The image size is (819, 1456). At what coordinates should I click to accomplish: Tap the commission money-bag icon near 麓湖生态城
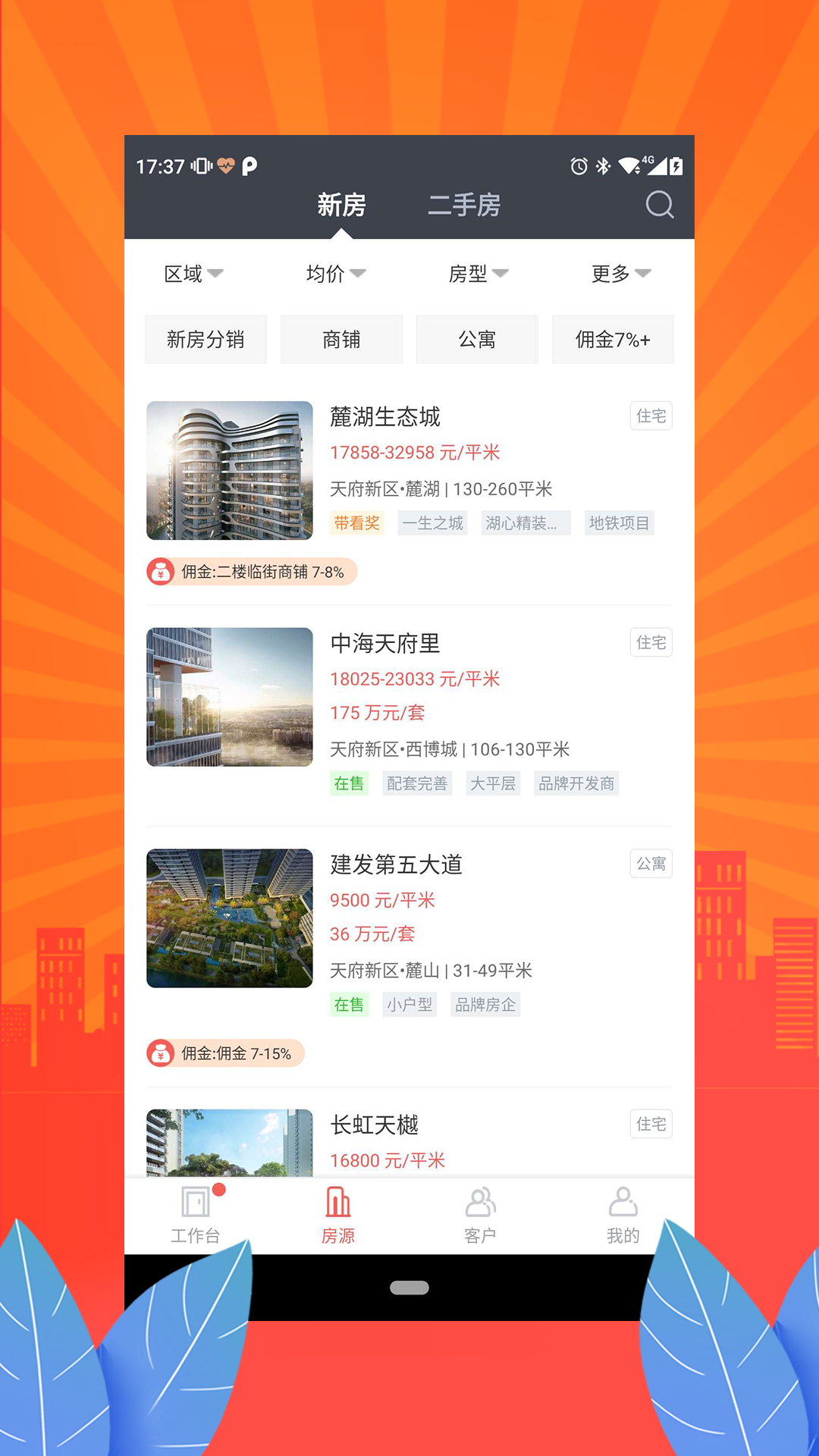click(161, 573)
